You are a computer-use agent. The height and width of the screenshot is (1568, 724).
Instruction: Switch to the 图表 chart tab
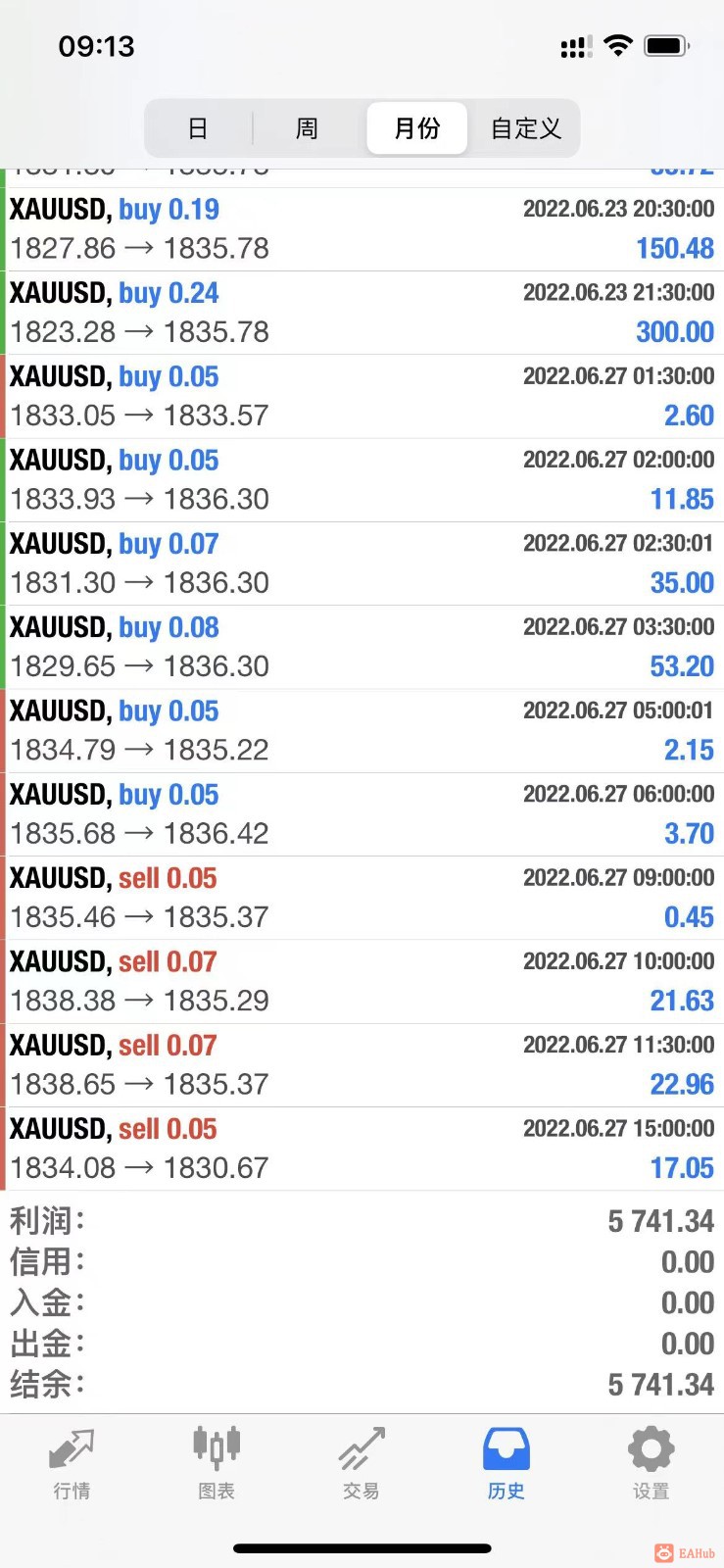click(217, 1463)
